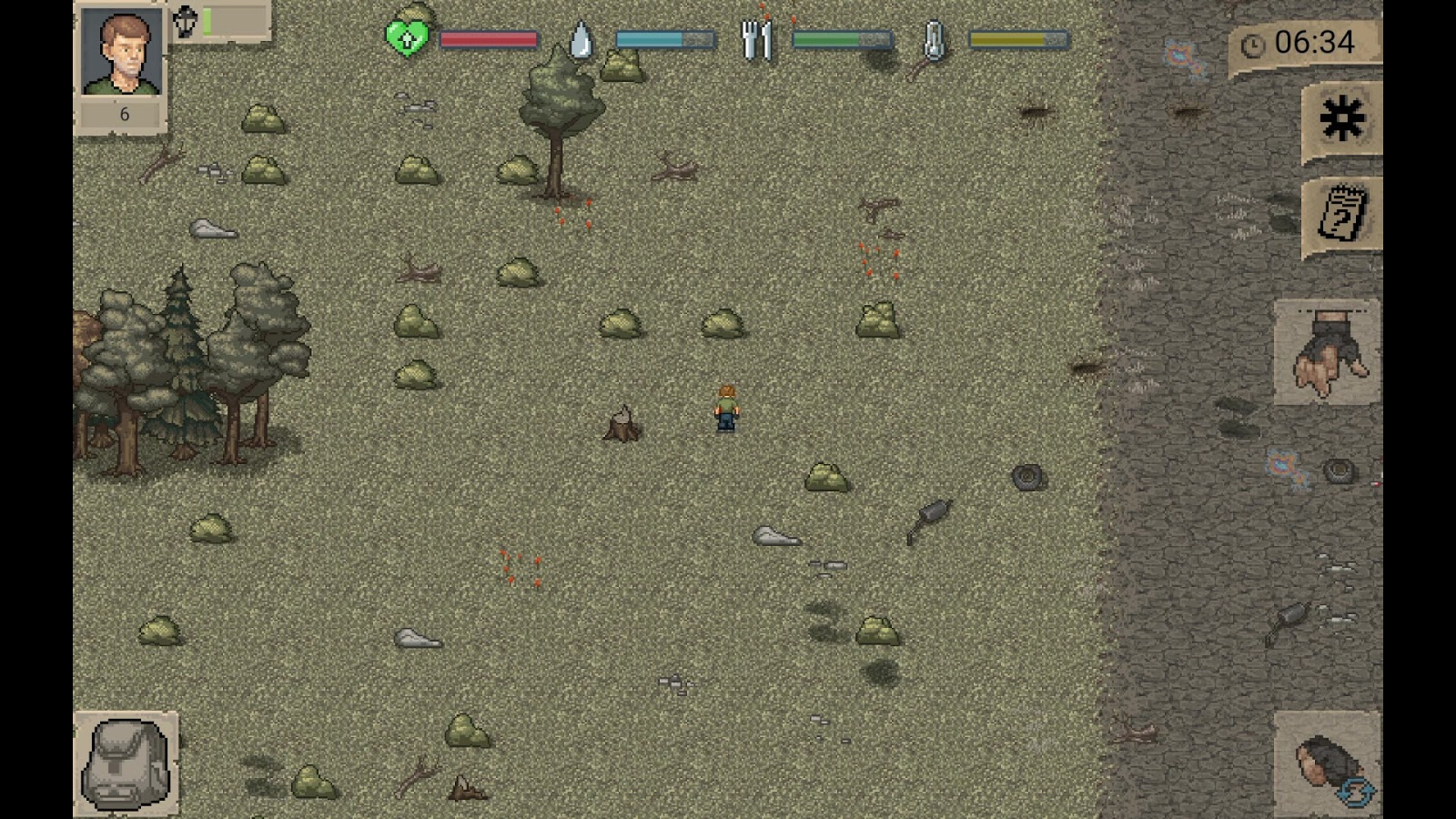Open the character portrait panel
This screenshot has width=1456, height=819.
pyautogui.click(x=121, y=53)
